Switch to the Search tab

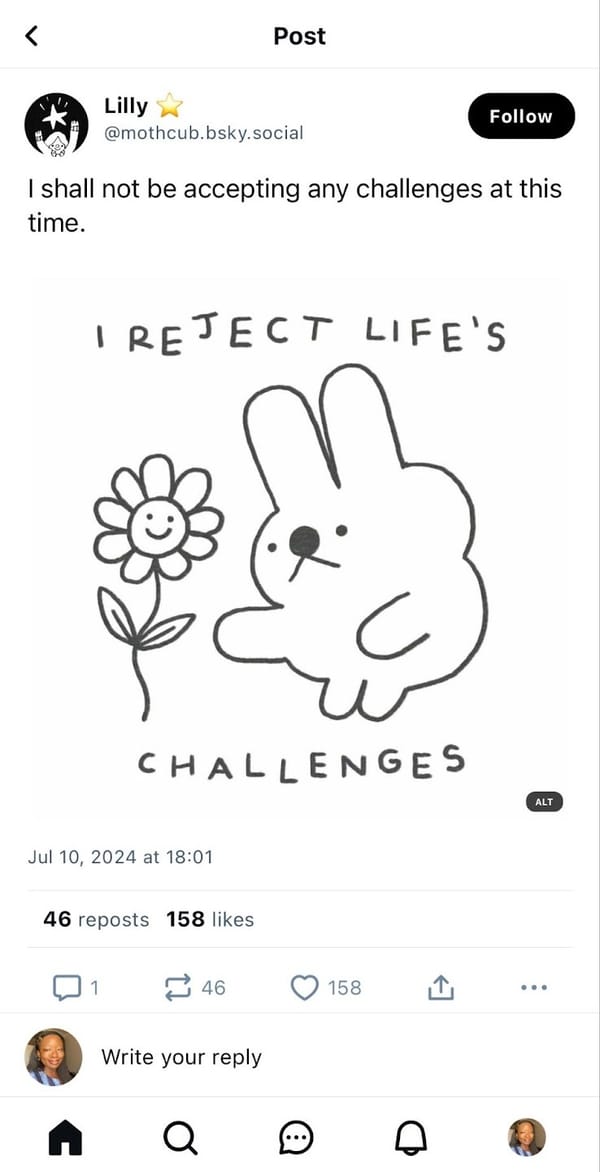point(180,1137)
